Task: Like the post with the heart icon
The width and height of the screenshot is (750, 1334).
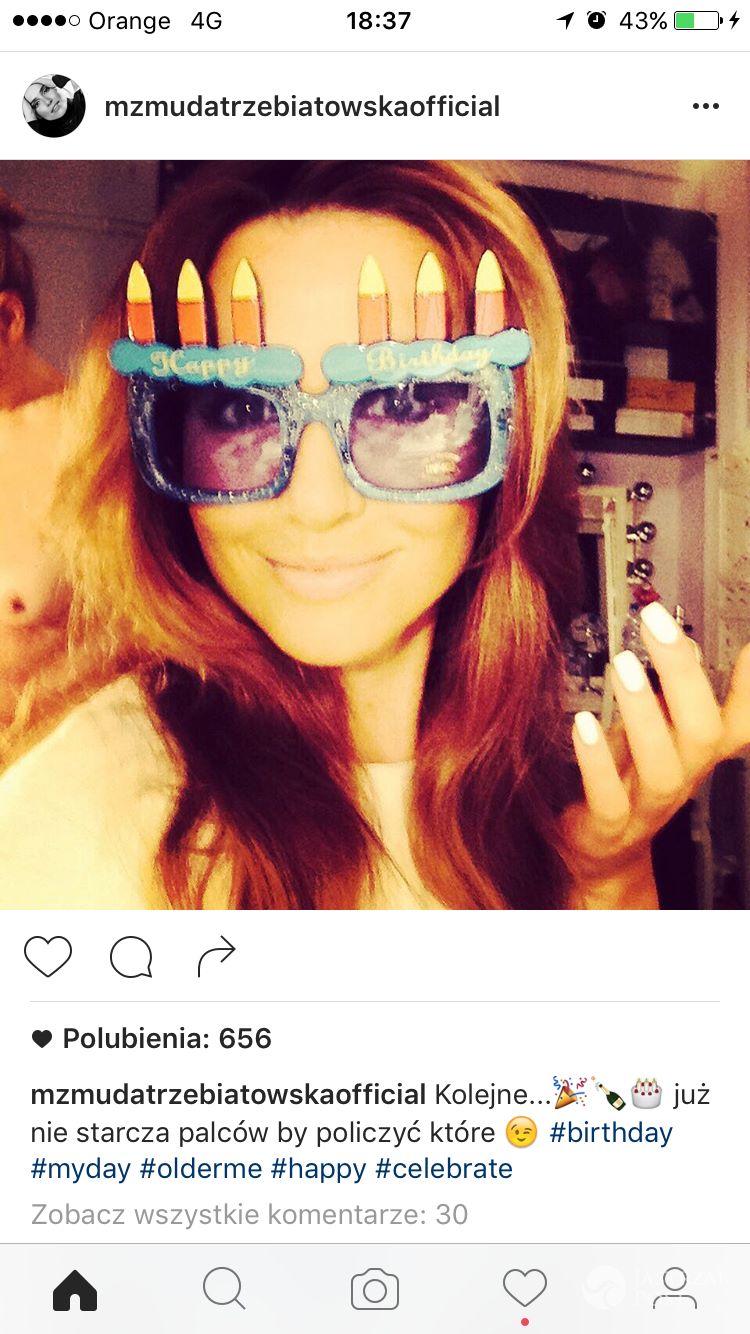Action: [48, 956]
